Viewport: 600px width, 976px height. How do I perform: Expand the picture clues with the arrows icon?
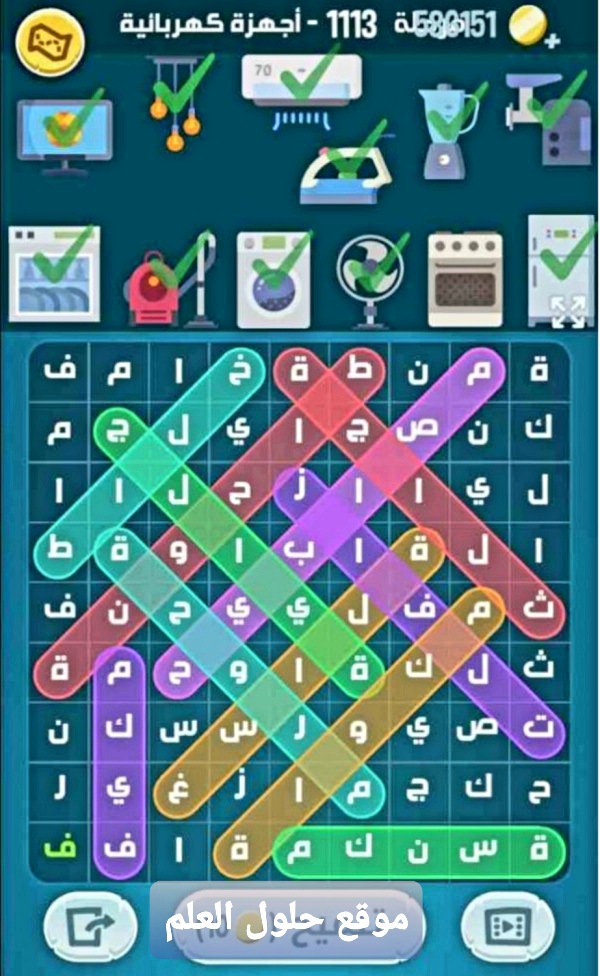click(x=567, y=310)
